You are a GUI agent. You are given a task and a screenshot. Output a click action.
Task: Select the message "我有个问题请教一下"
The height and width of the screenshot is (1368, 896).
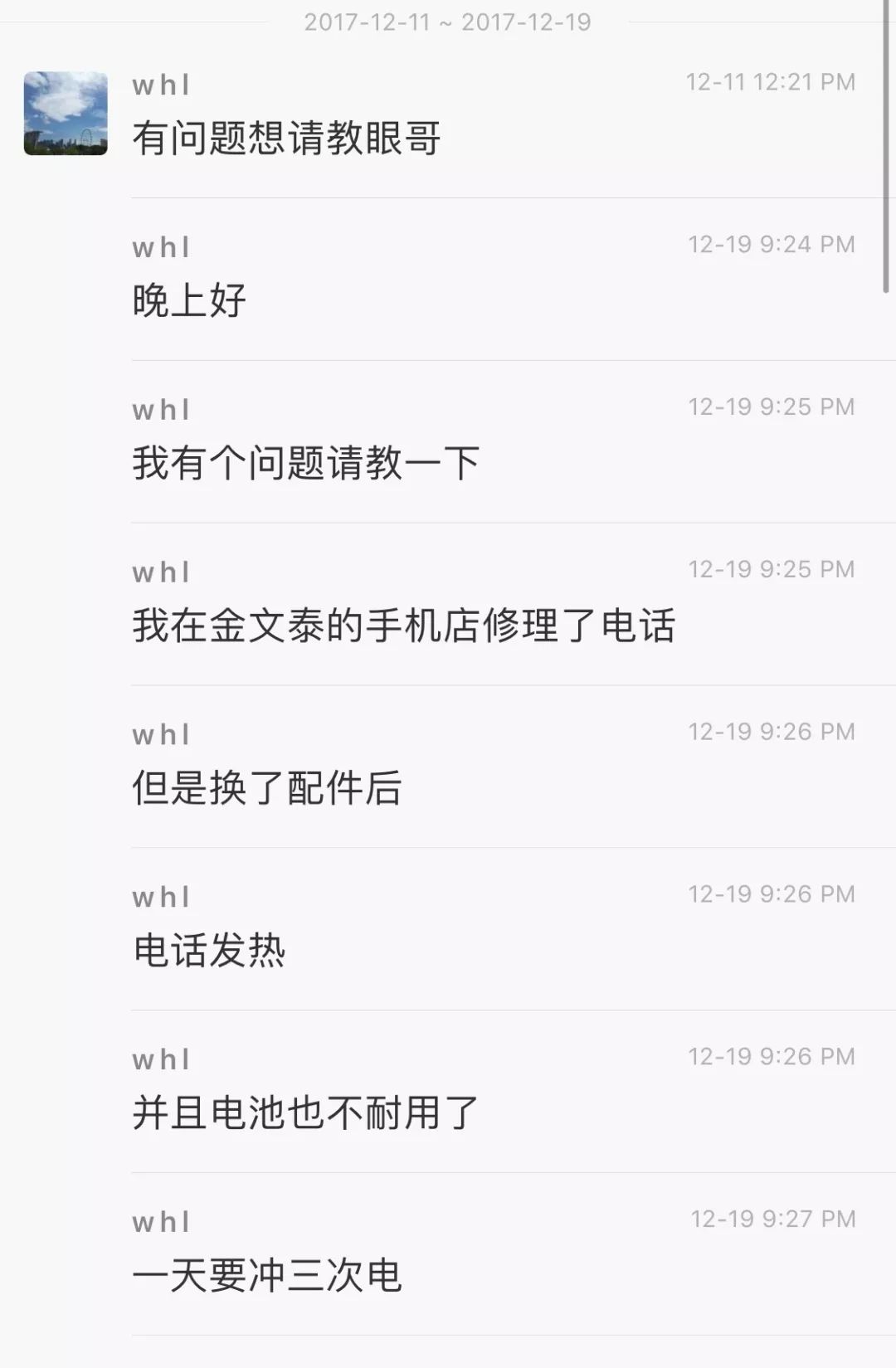[305, 463]
